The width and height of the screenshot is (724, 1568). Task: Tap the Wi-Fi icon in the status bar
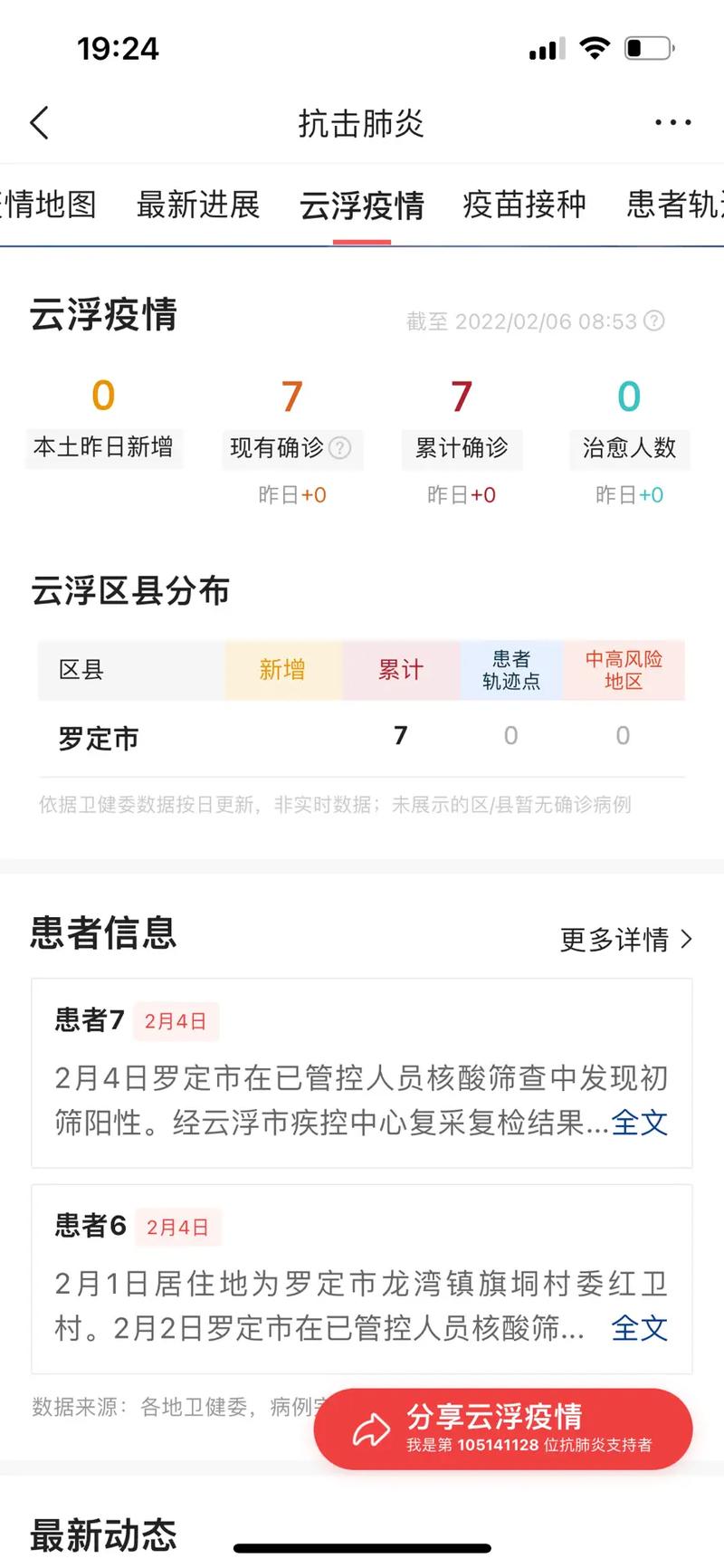click(595, 49)
